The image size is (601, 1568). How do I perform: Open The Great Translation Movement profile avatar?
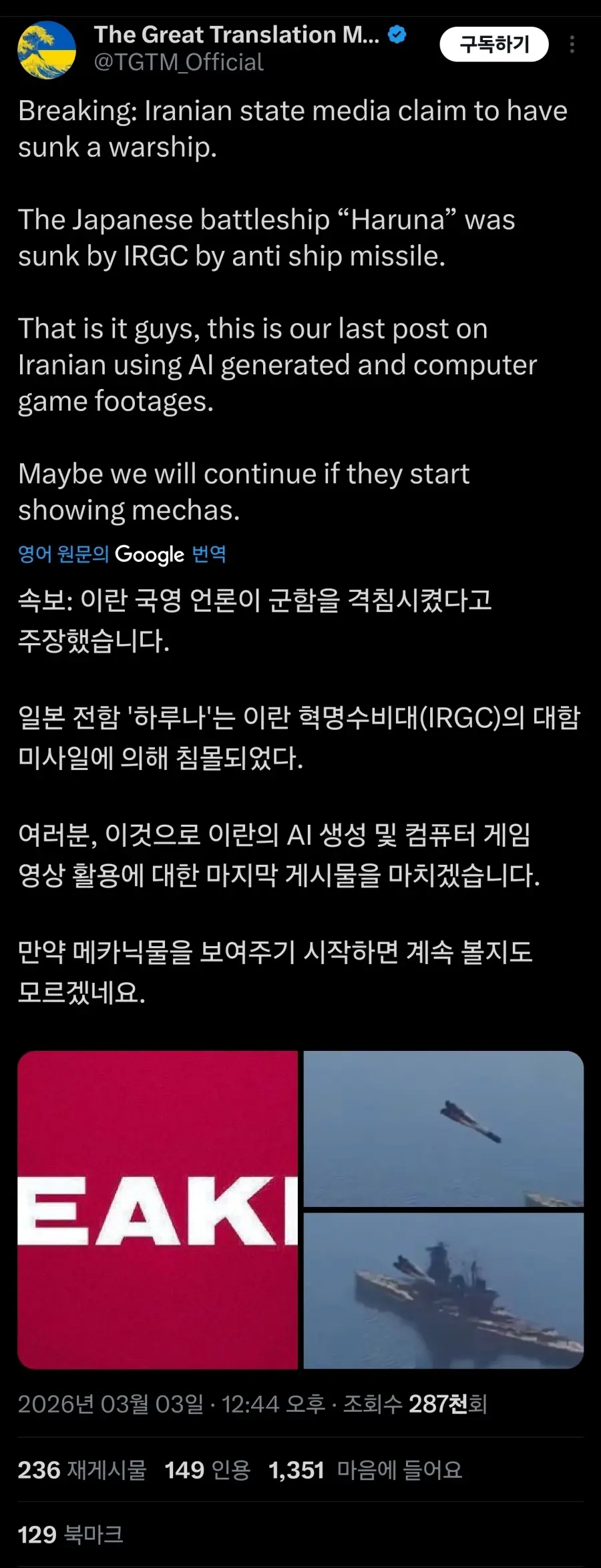point(46,50)
